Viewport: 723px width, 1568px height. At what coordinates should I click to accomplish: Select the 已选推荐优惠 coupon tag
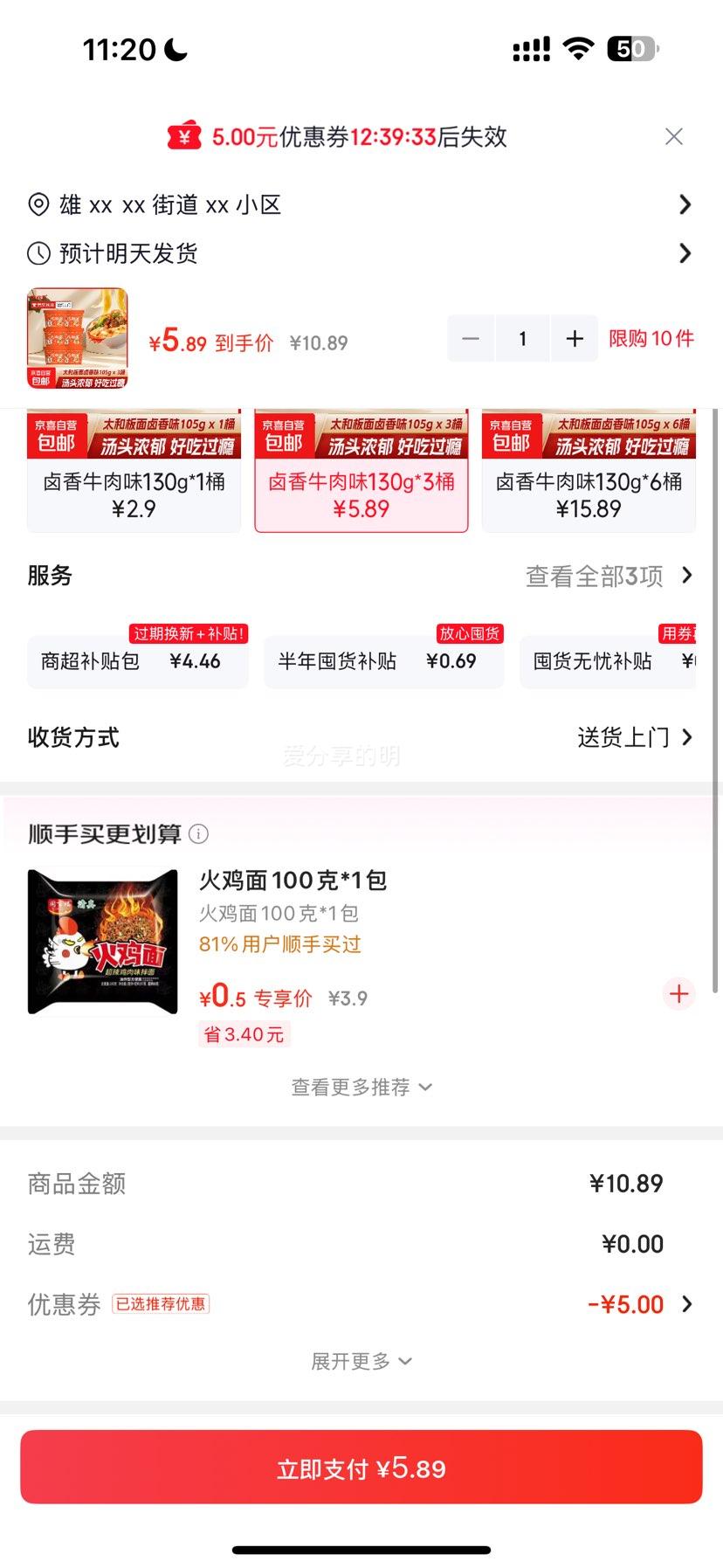(x=162, y=1303)
